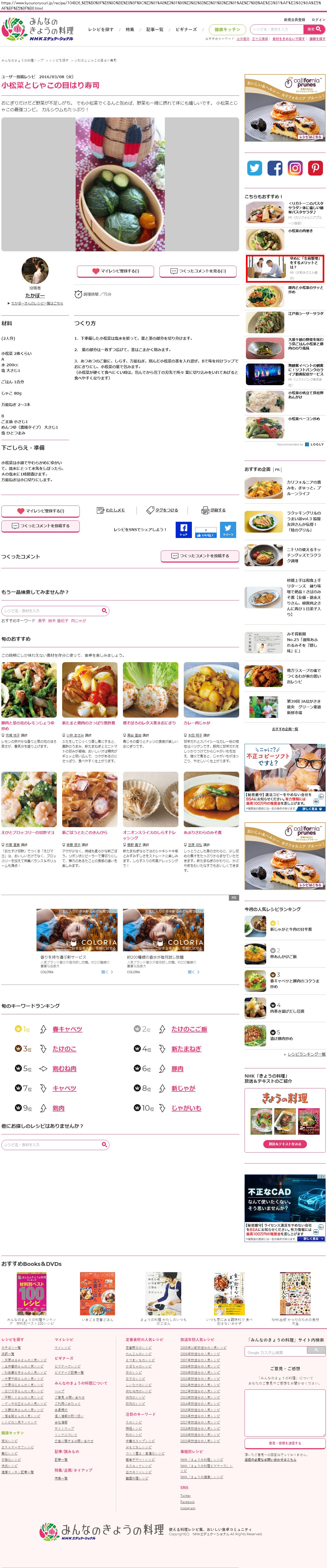
Task: Open the 春キャベツ keyword ranking link
Action: 67,1029
